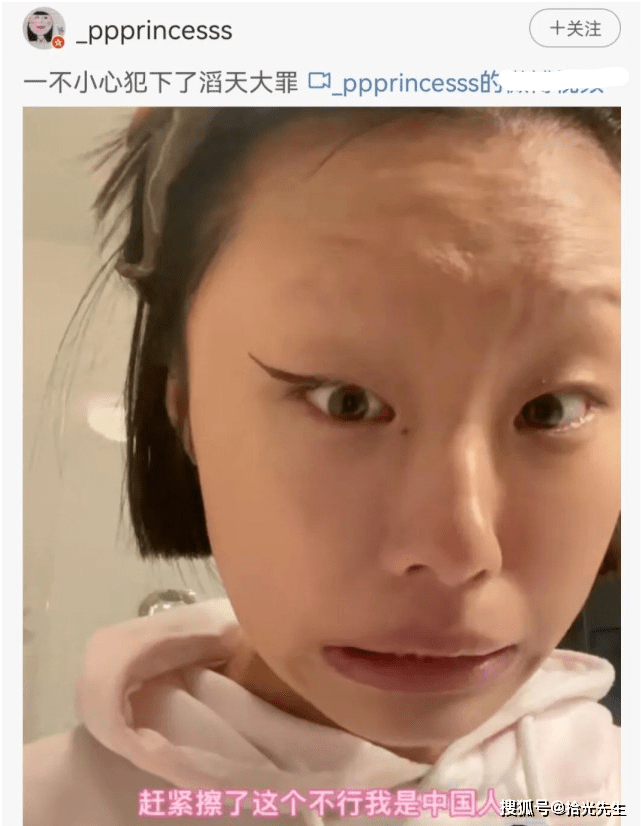641x826 pixels.
Task: Open _ppprincesss profile avatar
Action: tap(44, 29)
